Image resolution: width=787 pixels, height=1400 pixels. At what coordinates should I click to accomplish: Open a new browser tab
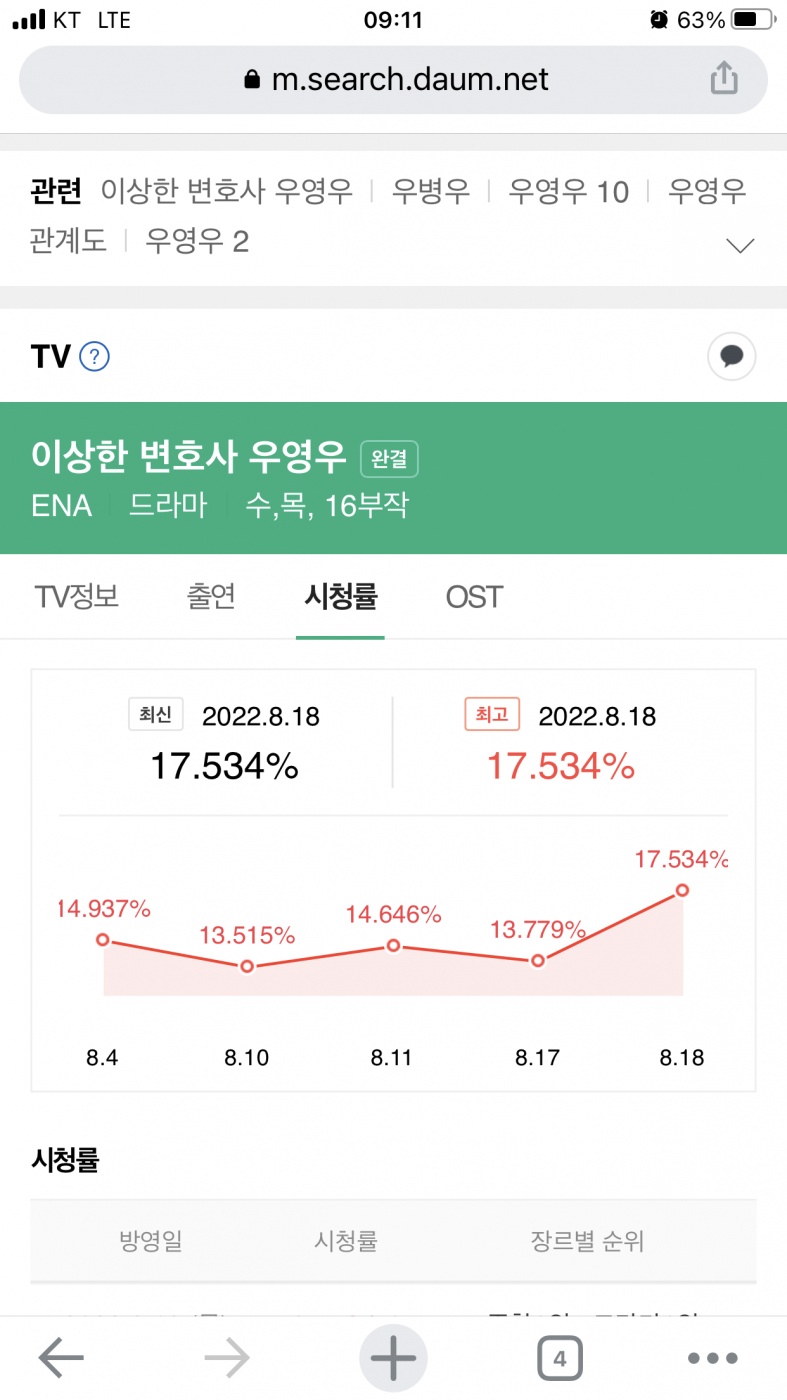[x=393, y=1357]
